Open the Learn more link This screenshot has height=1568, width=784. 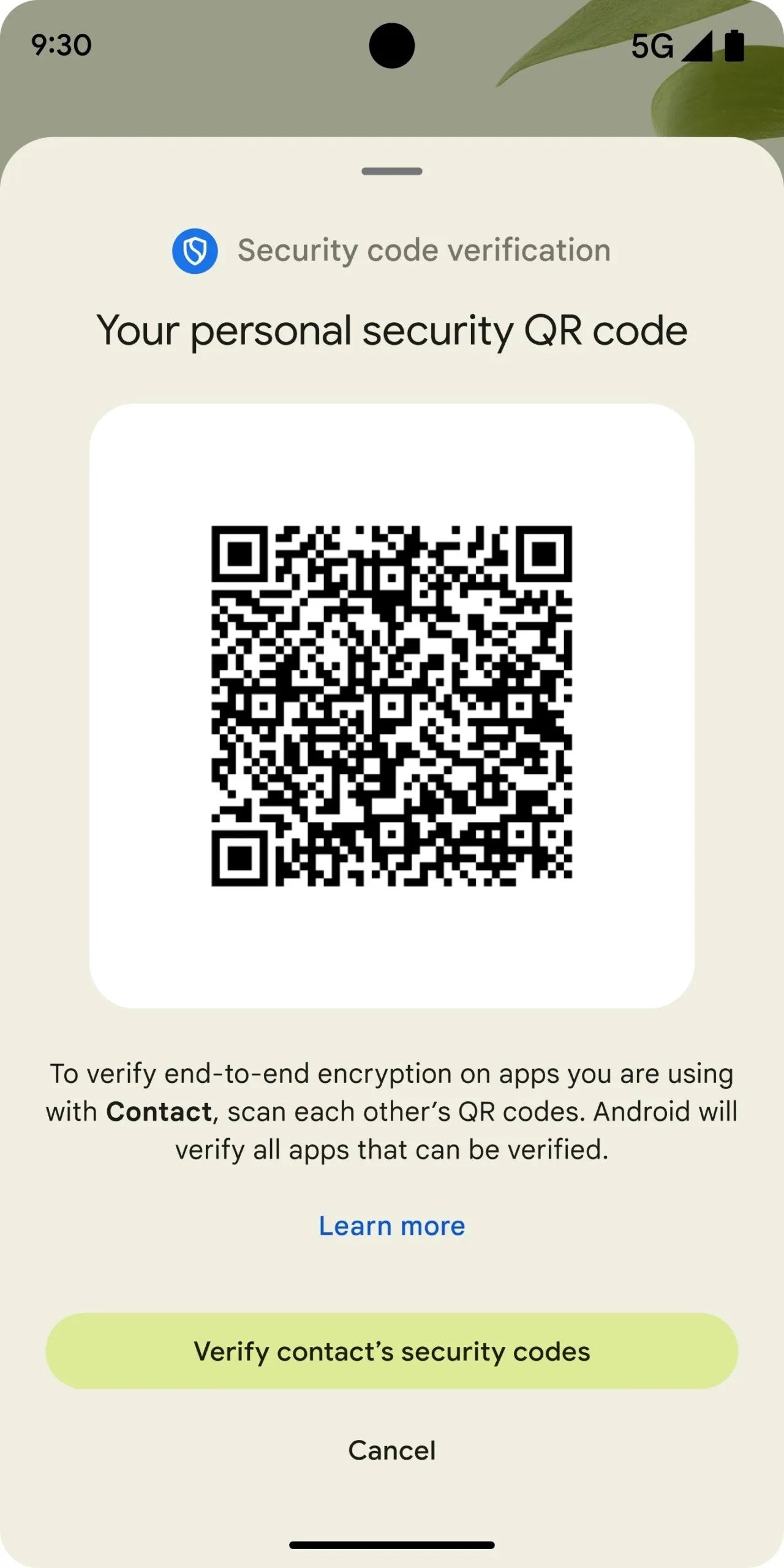(392, 1226)
